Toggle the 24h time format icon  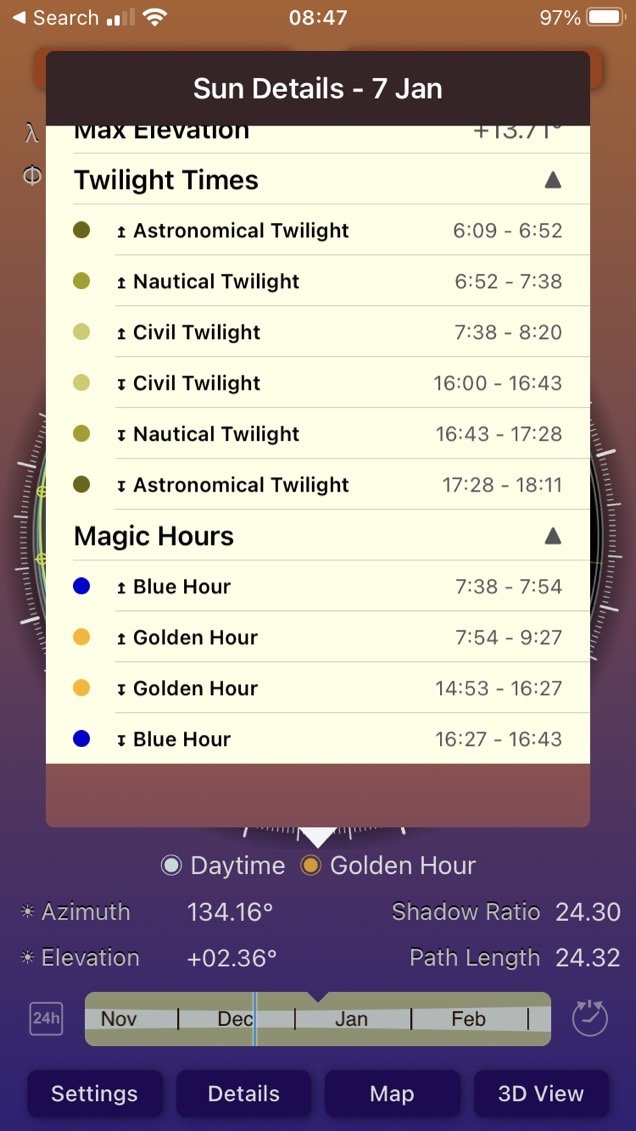pos(46,1018)
